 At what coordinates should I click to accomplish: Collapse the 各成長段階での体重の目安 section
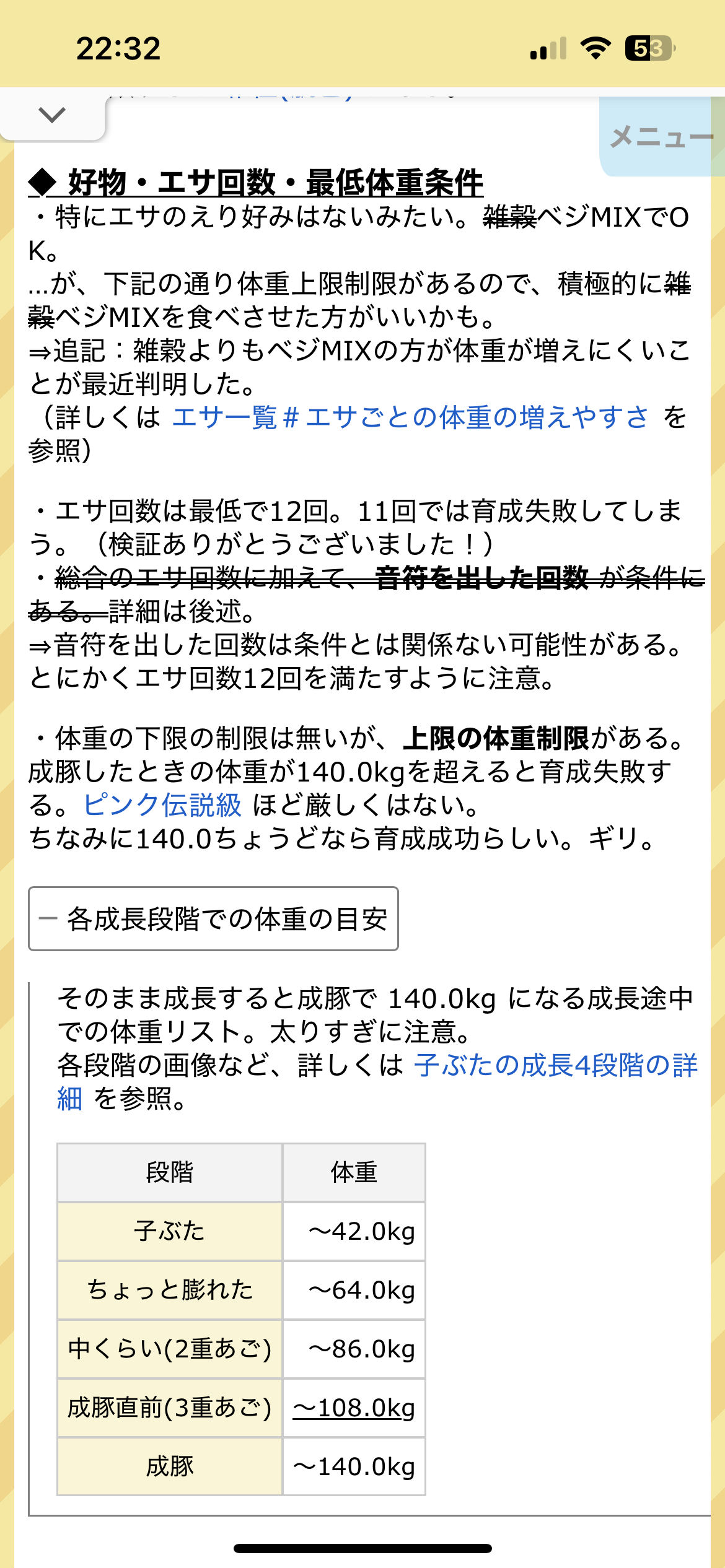click(x=213, y=918)
